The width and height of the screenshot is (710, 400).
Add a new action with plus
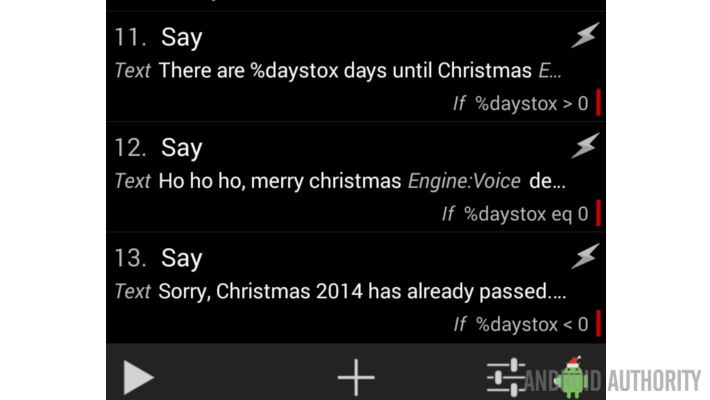click(x=355, y=377)
